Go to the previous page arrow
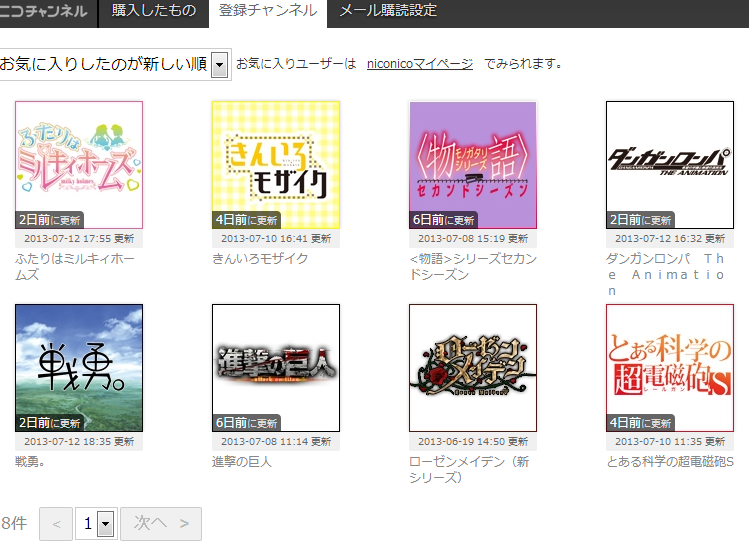The height and width of the screenshot is (547, 749). click(56, 524)
